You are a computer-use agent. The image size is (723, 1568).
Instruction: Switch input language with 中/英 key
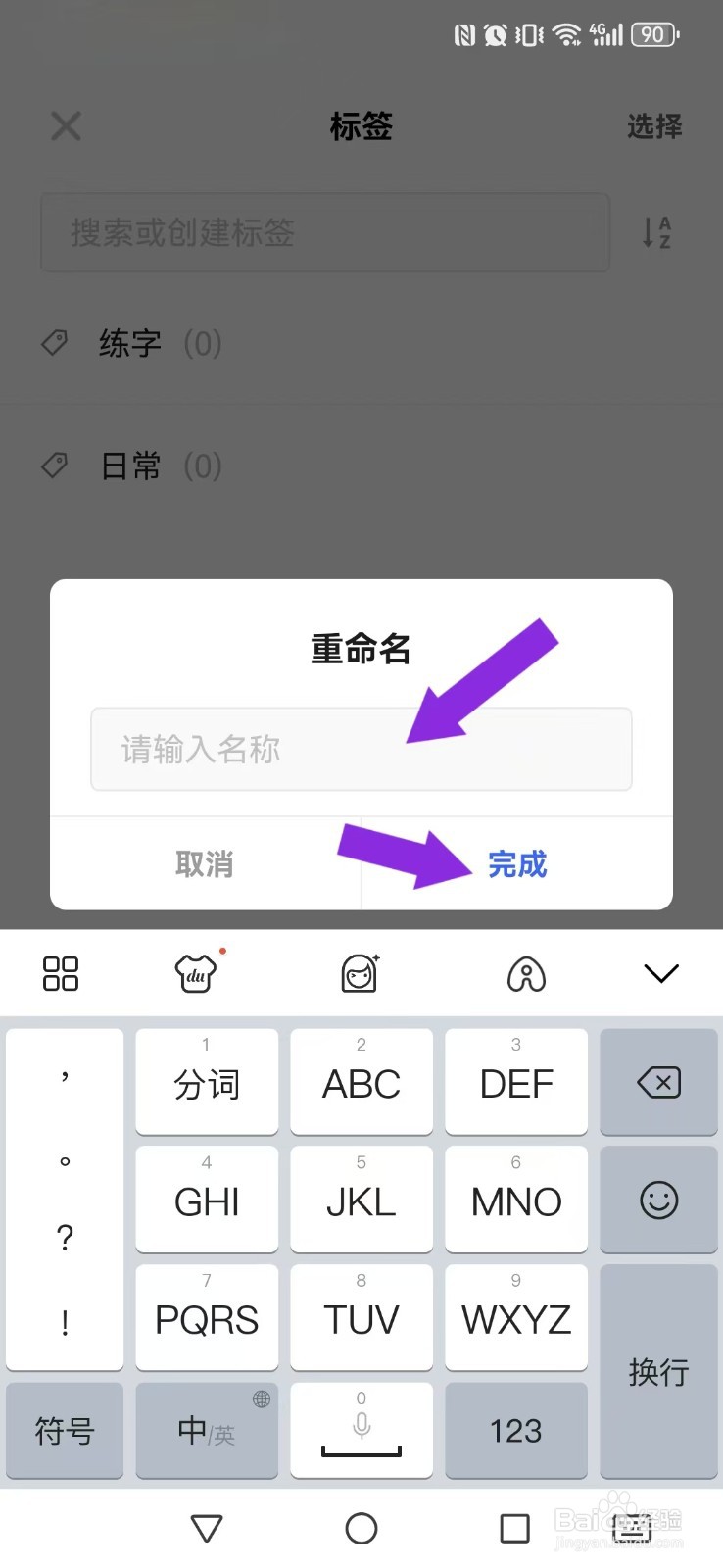(206, 1431)
